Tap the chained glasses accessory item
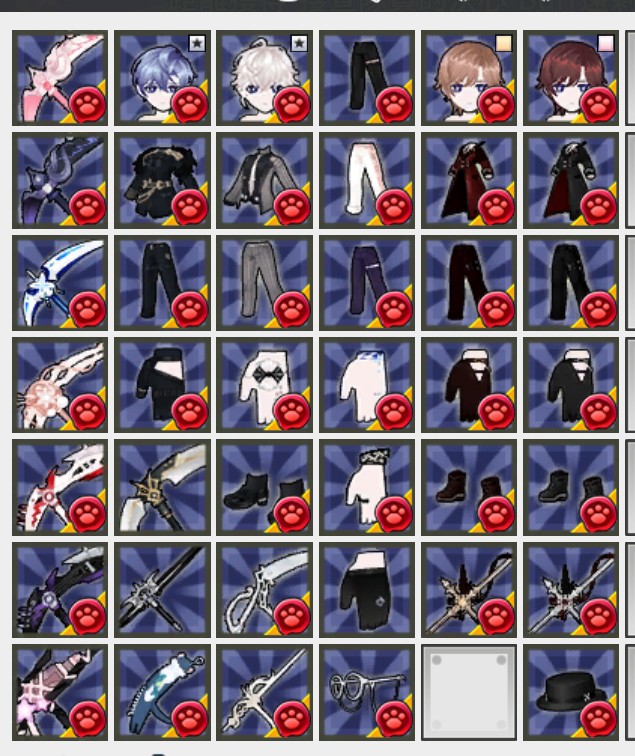The height and width of the screenshot is (756, 635). click(x=366, y=692)
